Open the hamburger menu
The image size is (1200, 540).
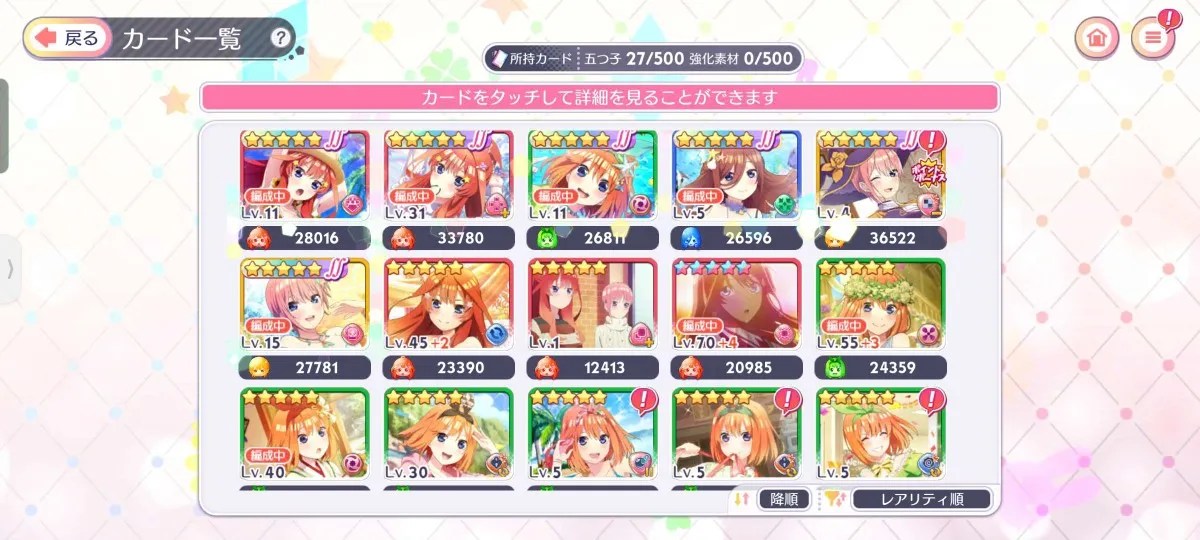1152,39
